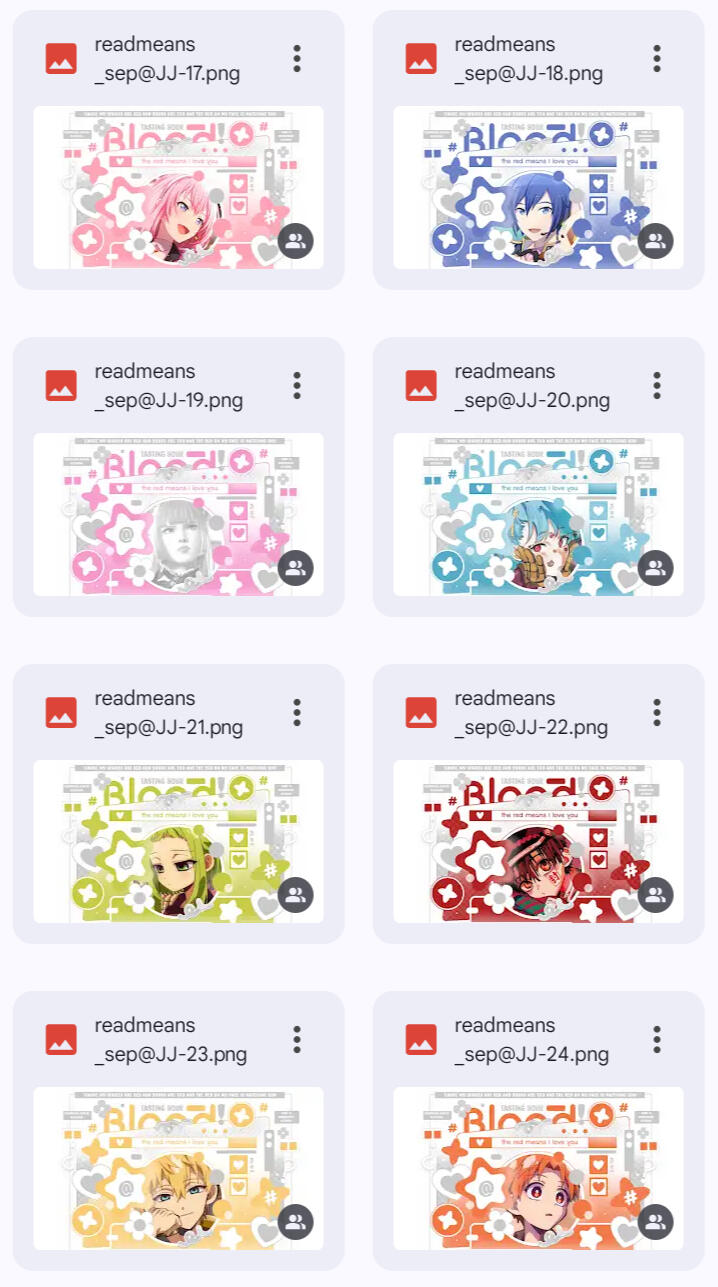Open more options for readmeans_sep@JJ-20.png
718x1287 pixels.
(657, 385)
